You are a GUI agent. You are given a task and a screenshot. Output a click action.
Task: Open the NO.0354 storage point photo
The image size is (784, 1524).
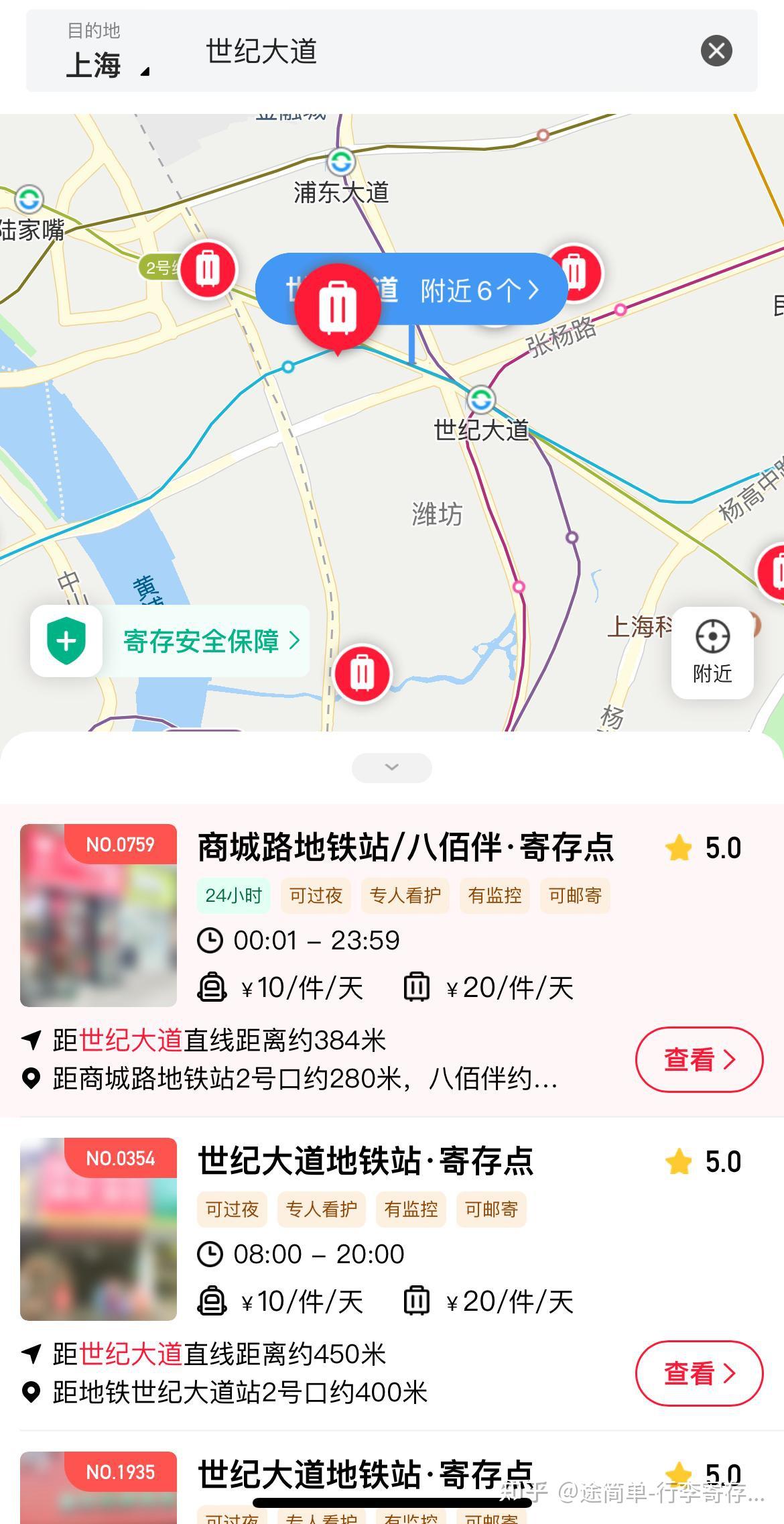(99, 1229)
